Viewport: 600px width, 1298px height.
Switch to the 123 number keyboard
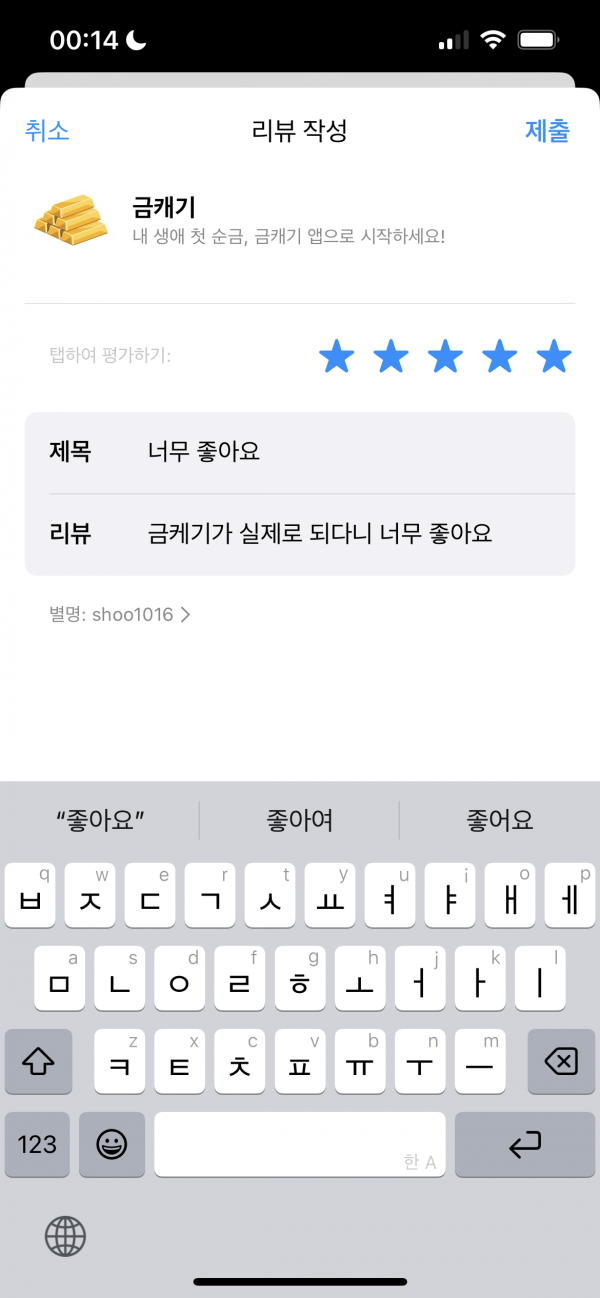[x=37, y=1144]
